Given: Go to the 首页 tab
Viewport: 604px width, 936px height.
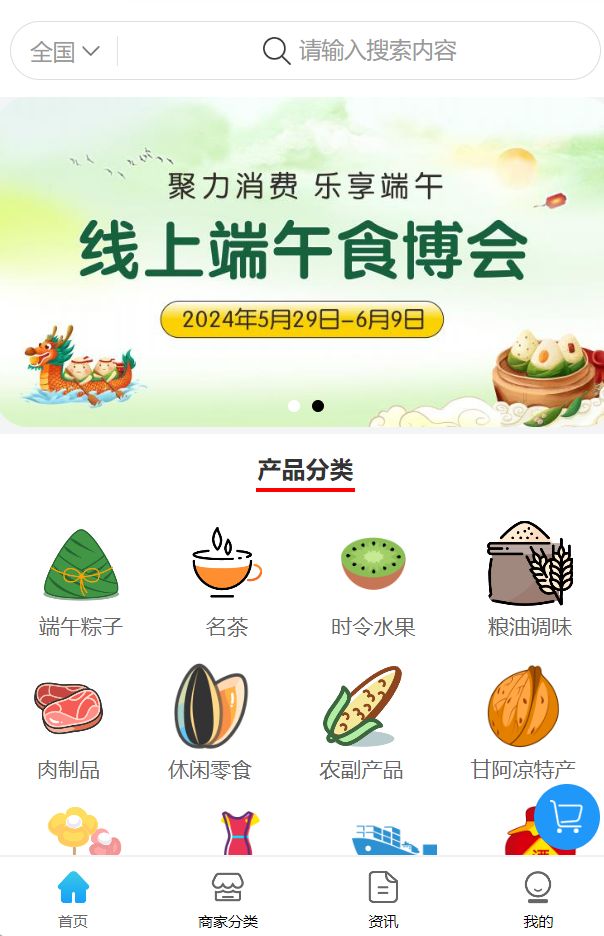Looking at the screenshot, I should pos(73,898).
